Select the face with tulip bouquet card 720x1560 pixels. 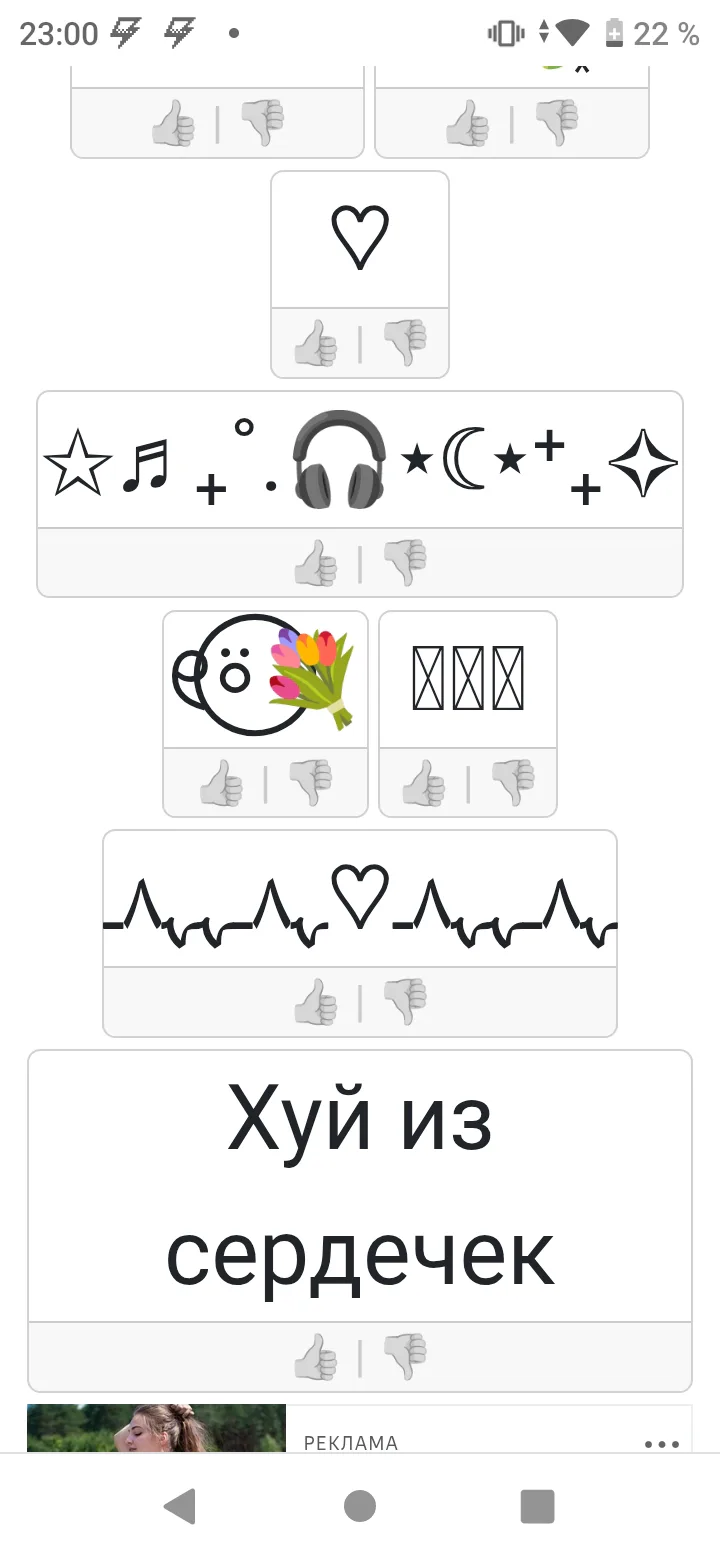pos(265,679)
